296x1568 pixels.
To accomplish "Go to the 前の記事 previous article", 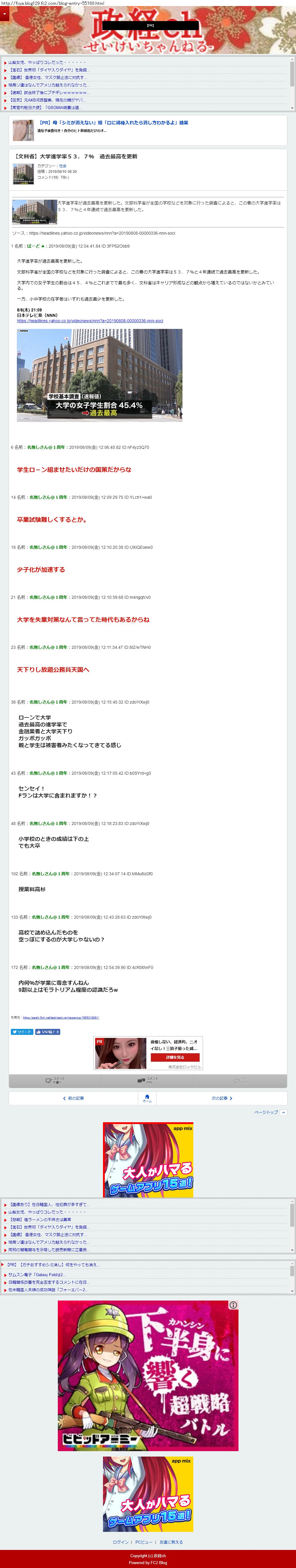I will (74, 1098).
